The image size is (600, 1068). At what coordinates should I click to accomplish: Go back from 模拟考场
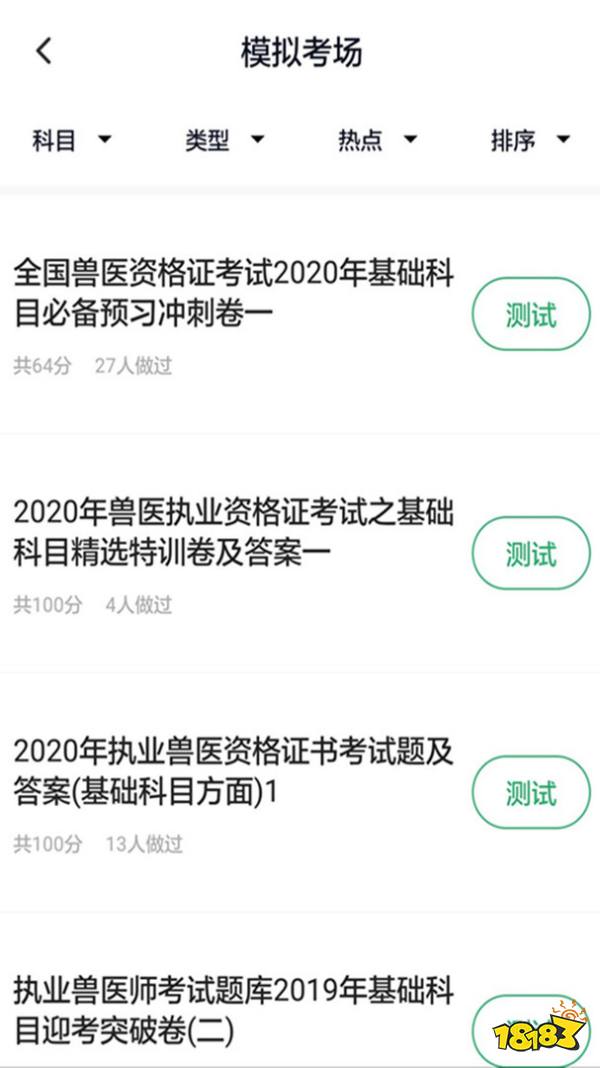[44, 52]
